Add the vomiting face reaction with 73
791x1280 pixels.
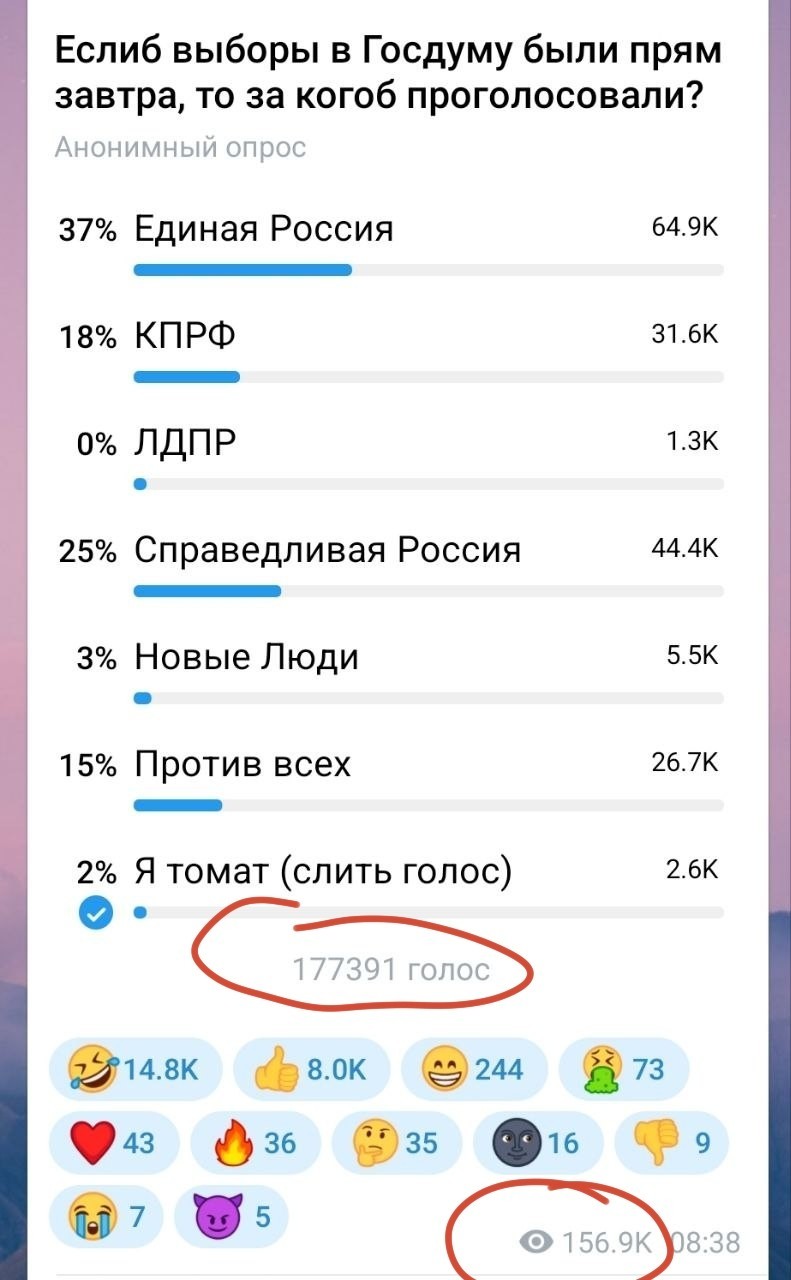[625, 1070]
